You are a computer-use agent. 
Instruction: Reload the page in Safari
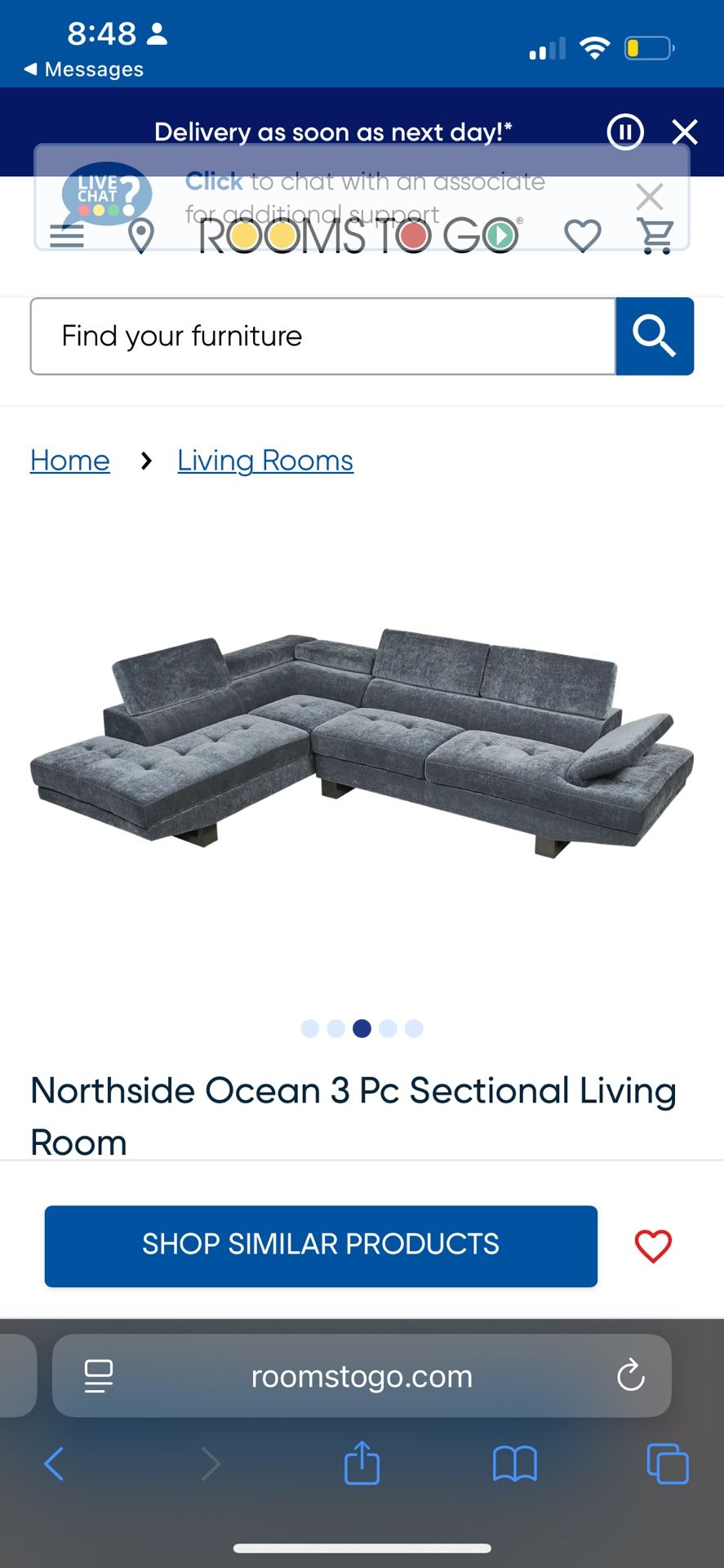click(630, 1376)
